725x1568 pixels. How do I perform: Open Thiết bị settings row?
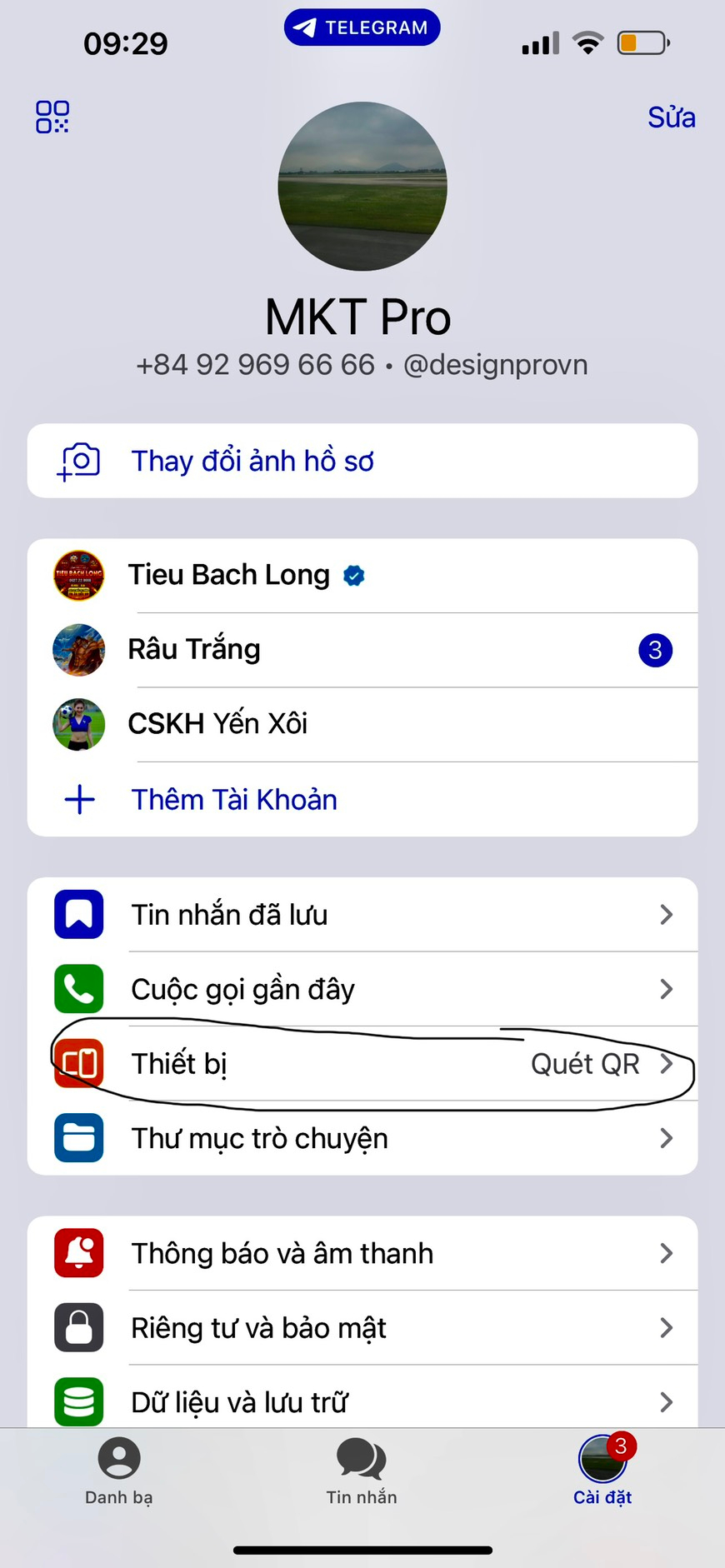click(362, 1064)
